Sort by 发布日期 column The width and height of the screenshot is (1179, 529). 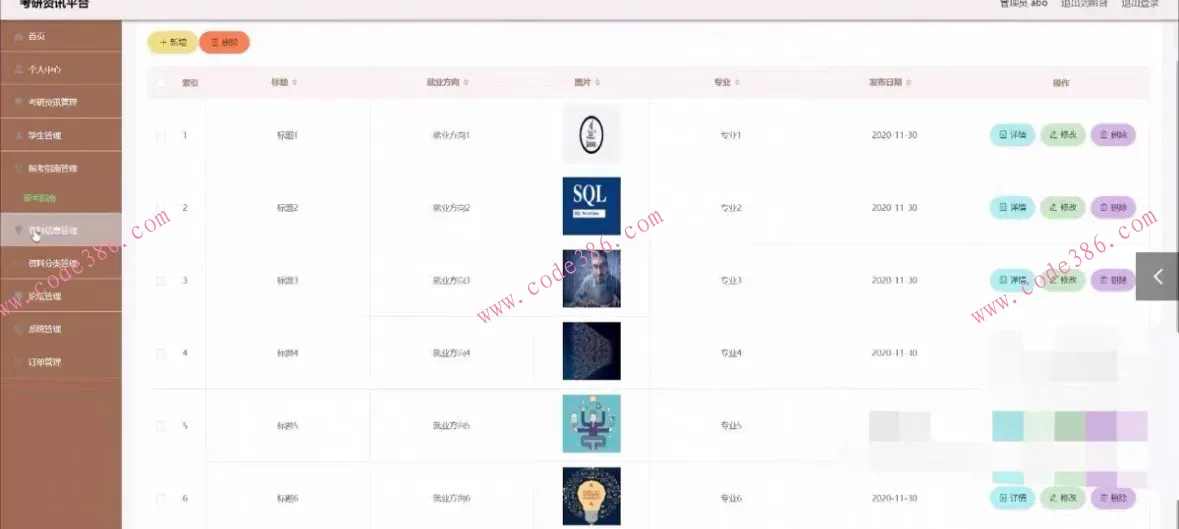pos(893,82)
